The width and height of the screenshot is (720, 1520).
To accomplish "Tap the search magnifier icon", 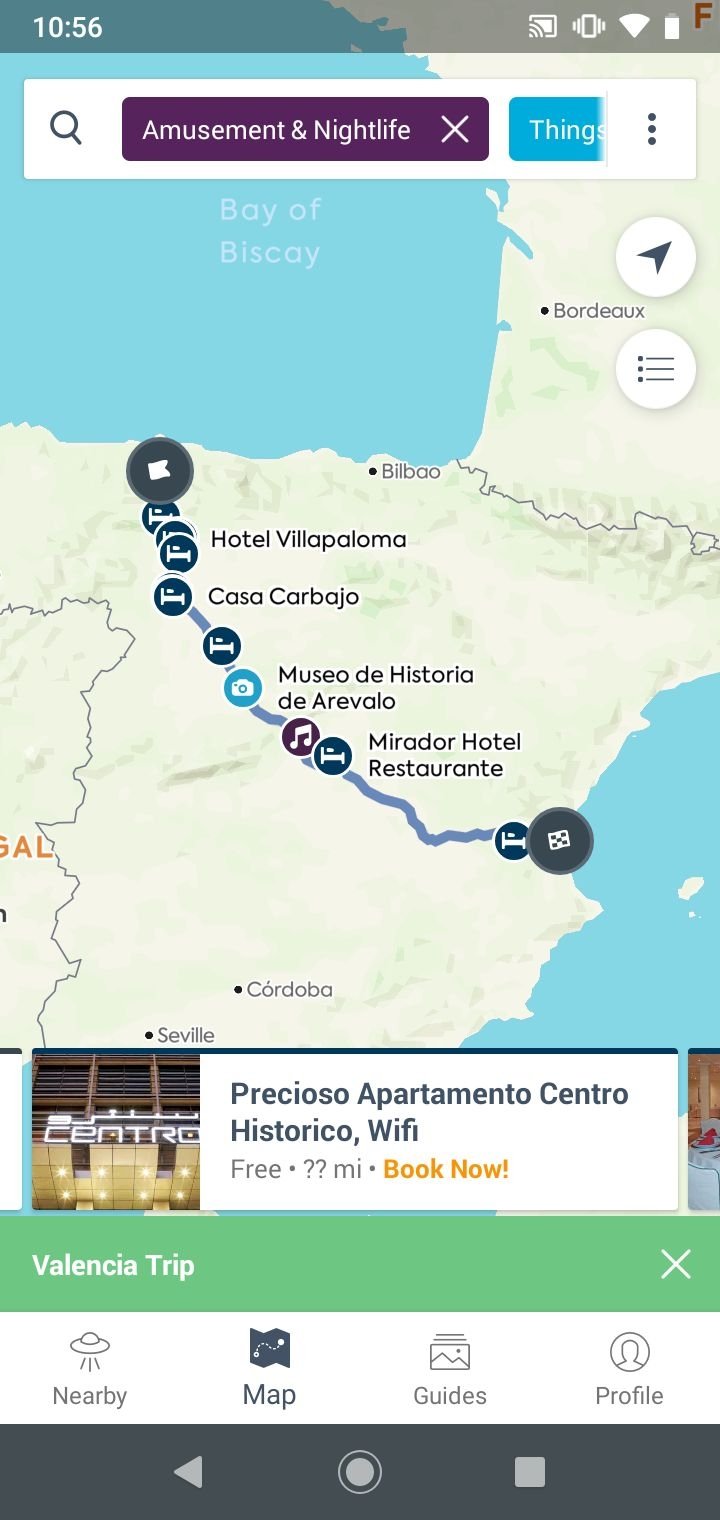I will 66,129.
